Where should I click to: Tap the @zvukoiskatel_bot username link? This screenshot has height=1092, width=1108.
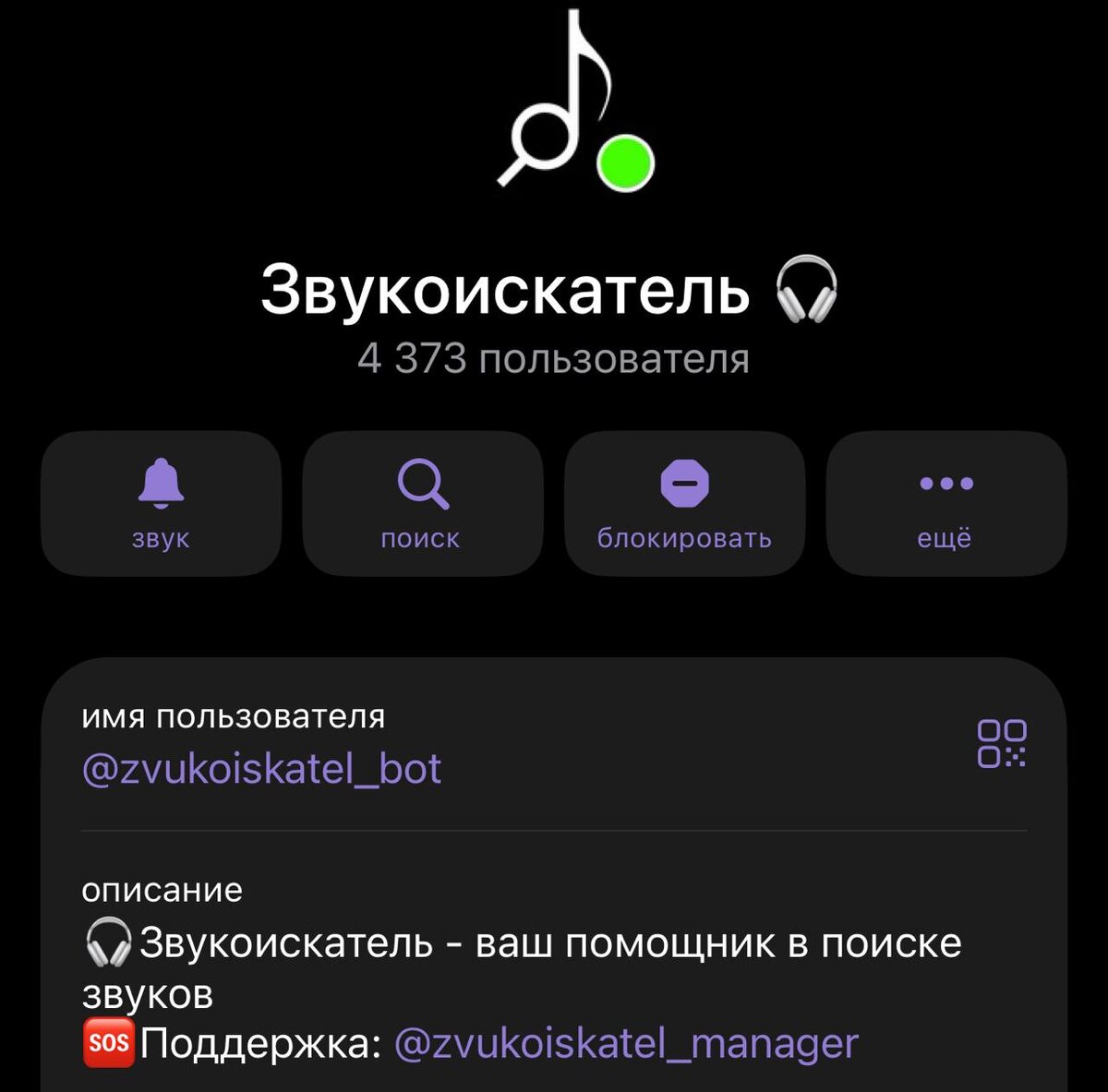pyautogui.click(x=261, y=769)
